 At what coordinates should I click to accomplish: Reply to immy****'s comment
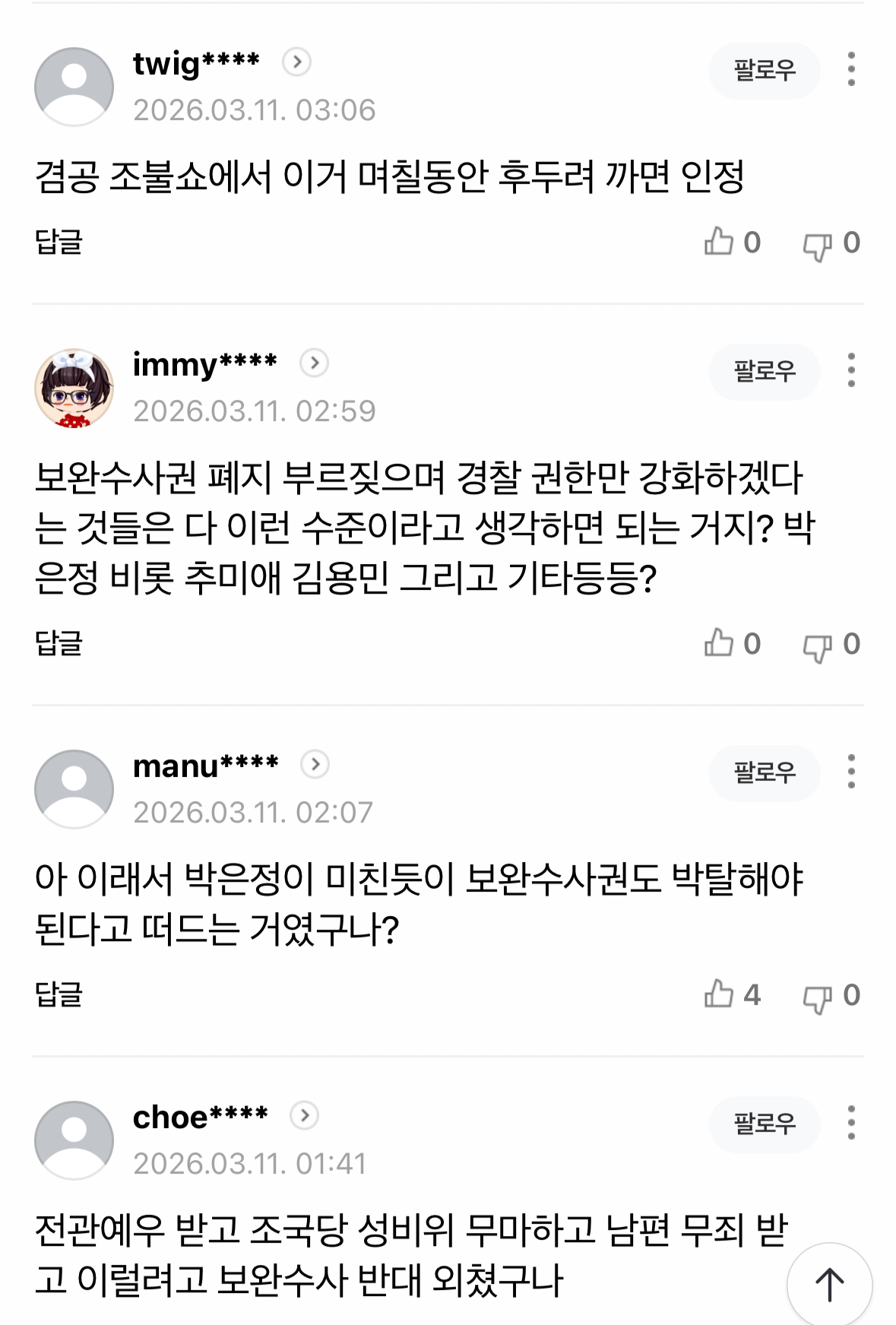(59, 644)
